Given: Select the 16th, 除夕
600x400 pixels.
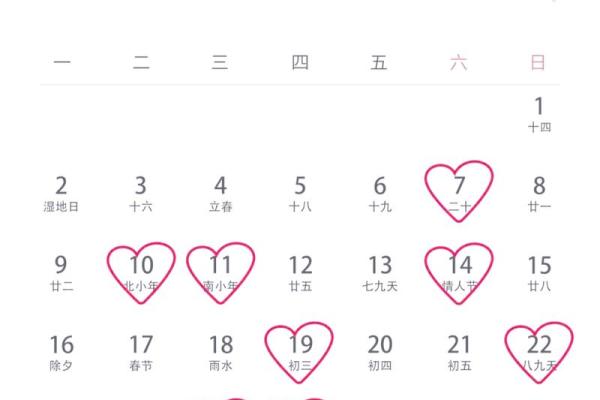Looking at the screenshot, I should point(62,353).
